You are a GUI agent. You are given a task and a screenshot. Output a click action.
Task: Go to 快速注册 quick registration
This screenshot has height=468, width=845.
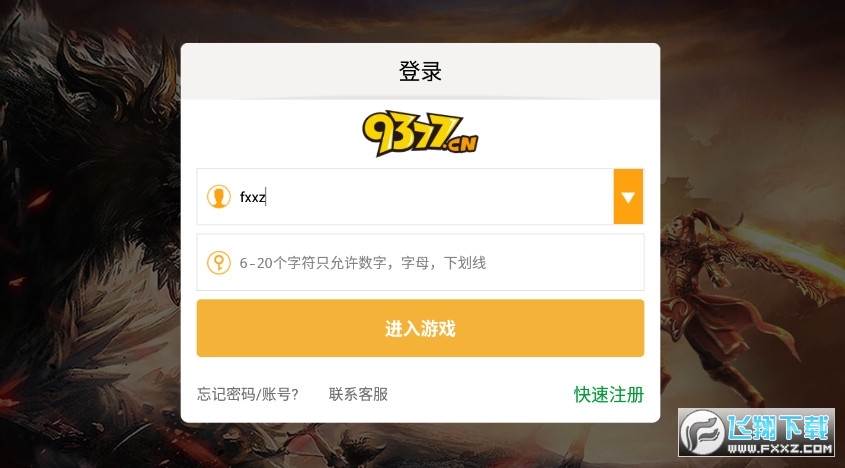pos(608,394)
